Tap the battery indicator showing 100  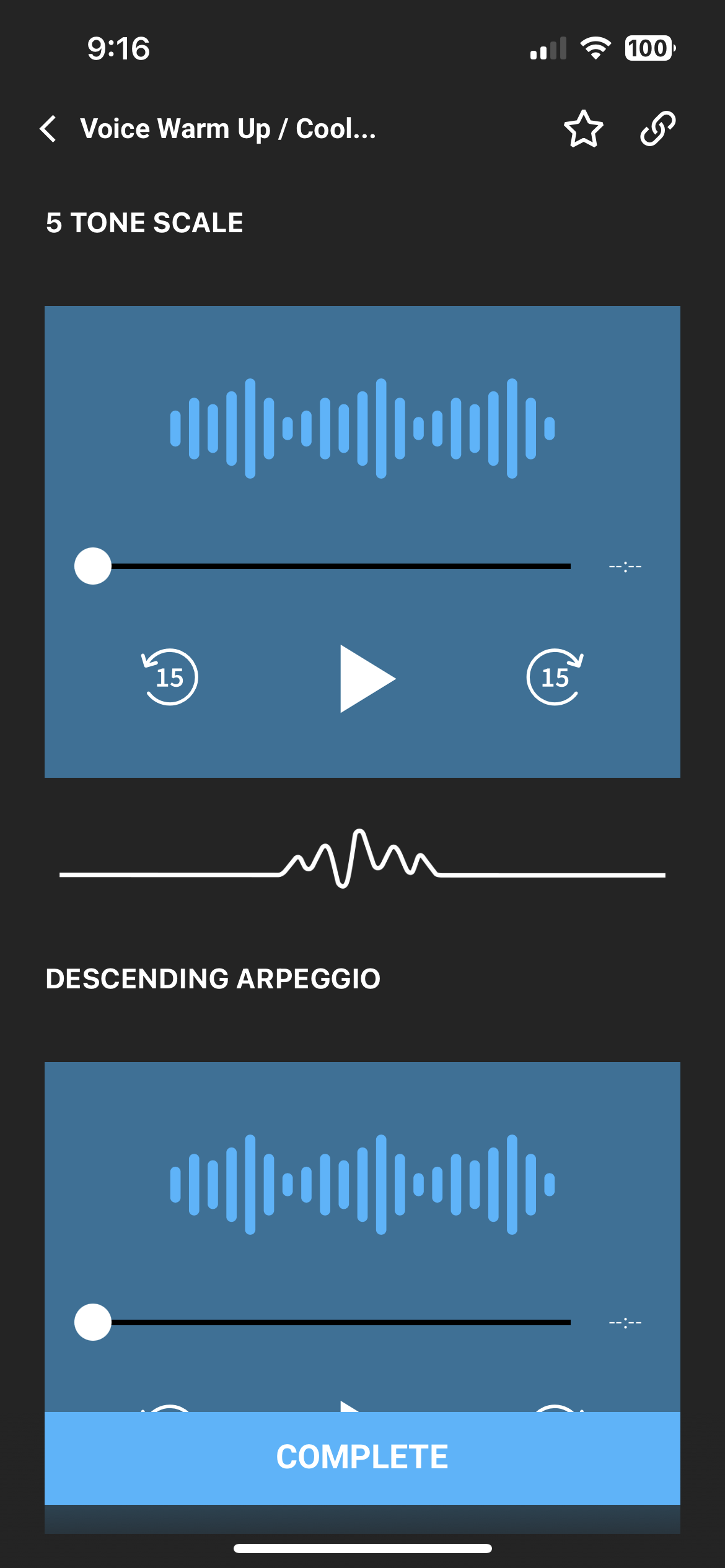point(648,48)
